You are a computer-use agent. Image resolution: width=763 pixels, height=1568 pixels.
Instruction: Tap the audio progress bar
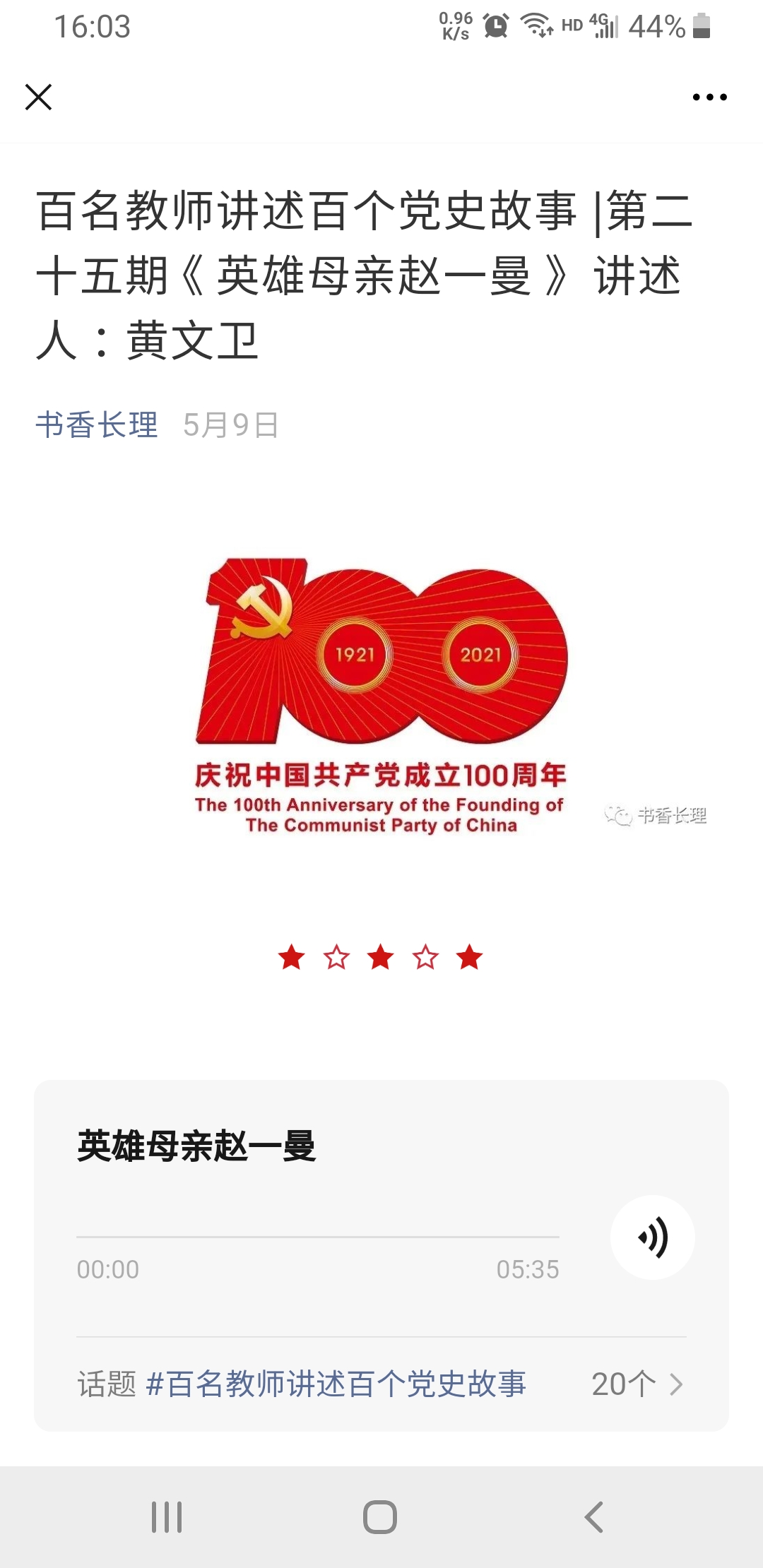(x=317, y=1237)
